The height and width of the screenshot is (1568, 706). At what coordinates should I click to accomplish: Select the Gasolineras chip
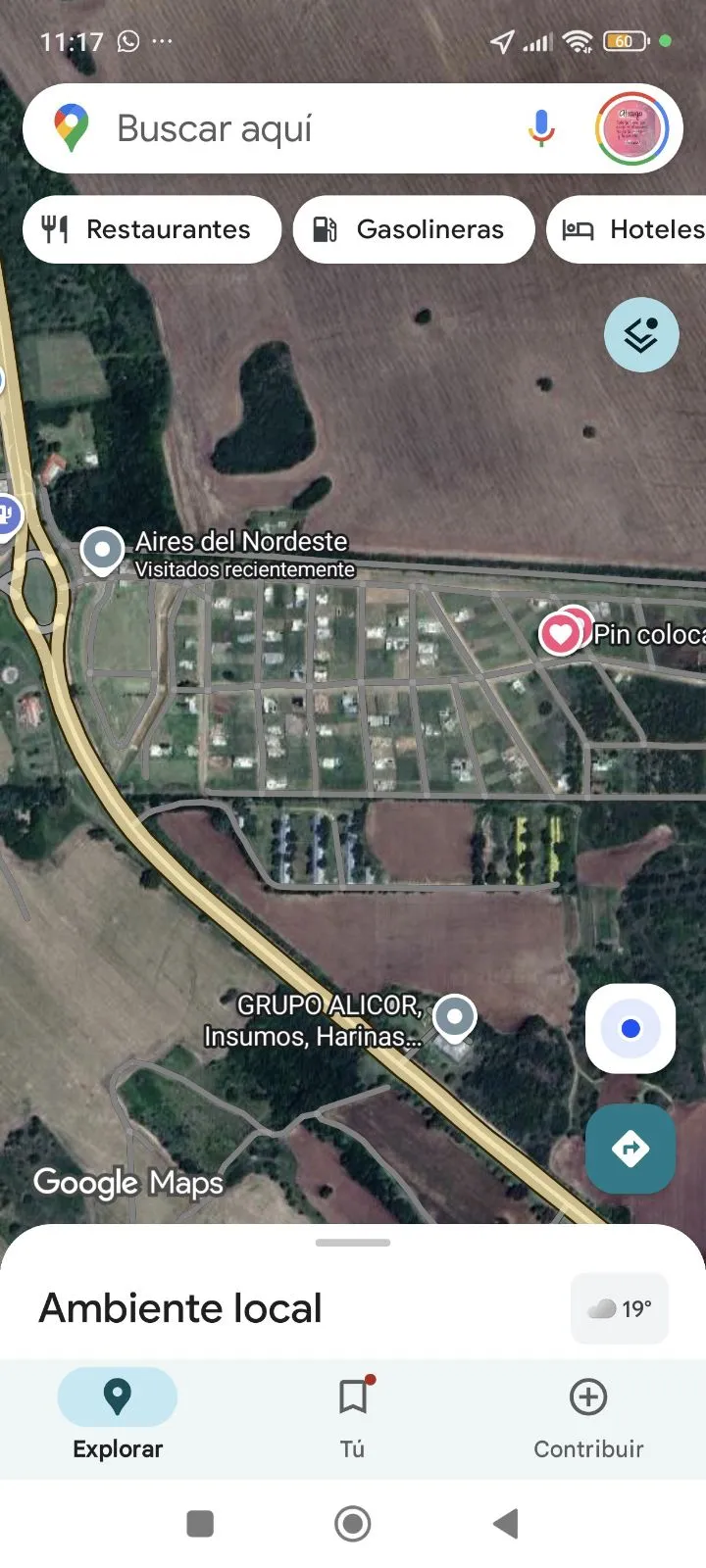414,229
